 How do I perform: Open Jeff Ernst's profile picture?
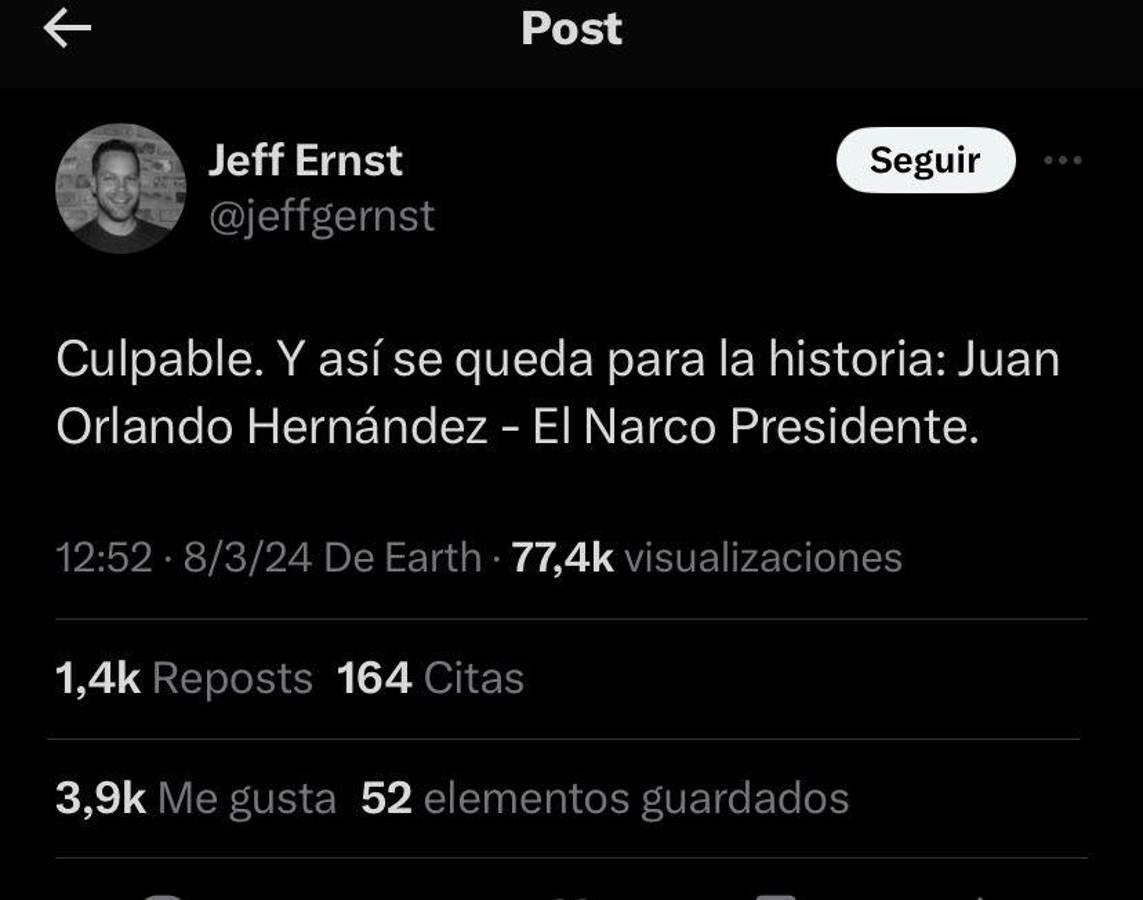coord(120,188)
